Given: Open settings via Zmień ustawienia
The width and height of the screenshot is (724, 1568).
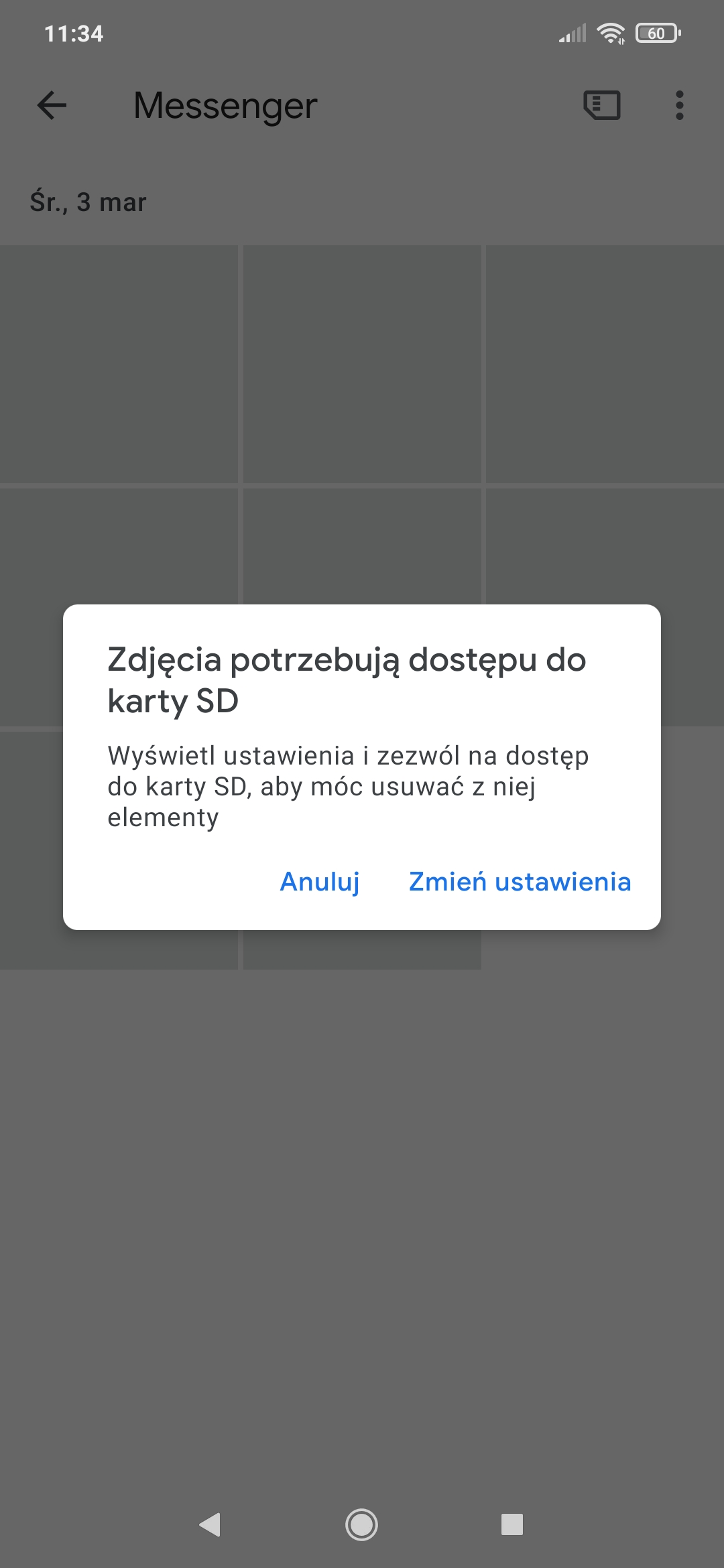Looking at the screenshot, I should pyautogui.click(x=520, y=882).
